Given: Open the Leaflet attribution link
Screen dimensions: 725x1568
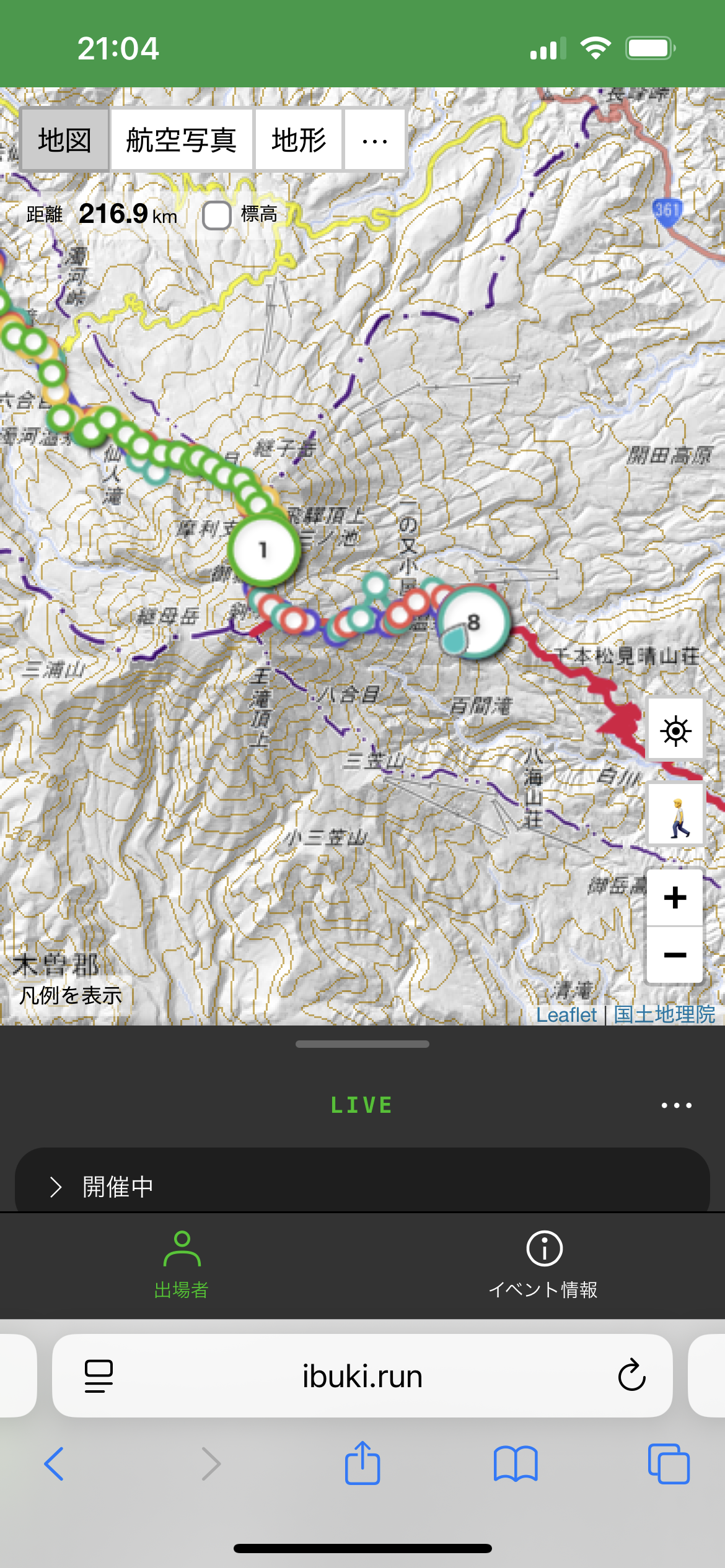Looking at the screenshot, I should click(x=566, y=1014).
